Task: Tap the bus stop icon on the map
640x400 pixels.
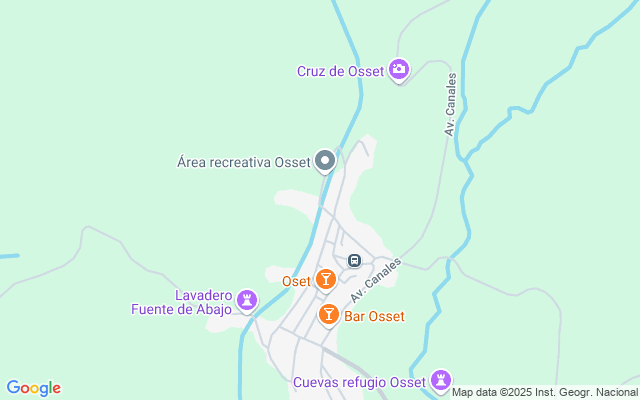Action: pyautogui.click(x=354, y=261)
